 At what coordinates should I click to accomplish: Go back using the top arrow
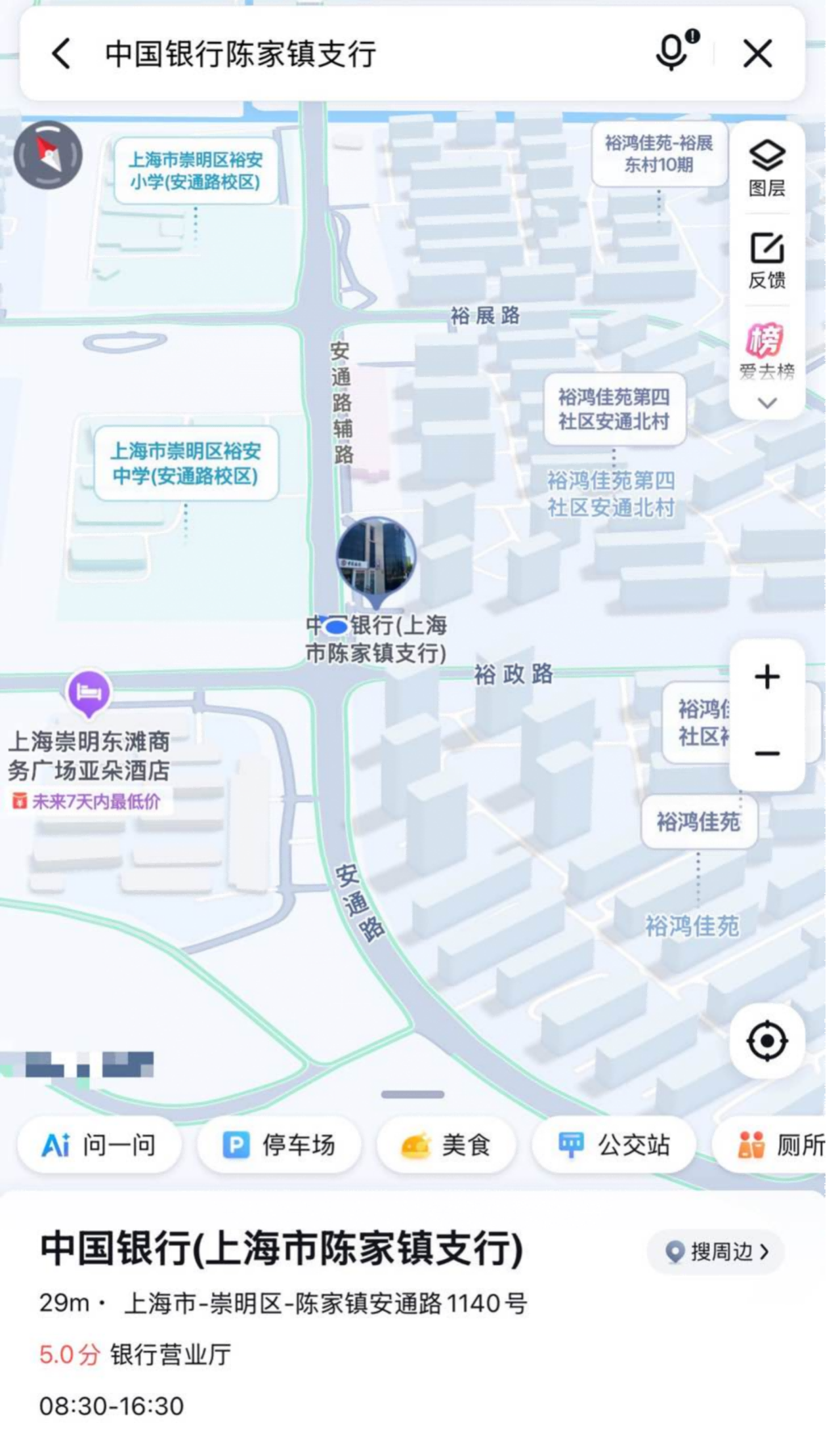point(62,53)
